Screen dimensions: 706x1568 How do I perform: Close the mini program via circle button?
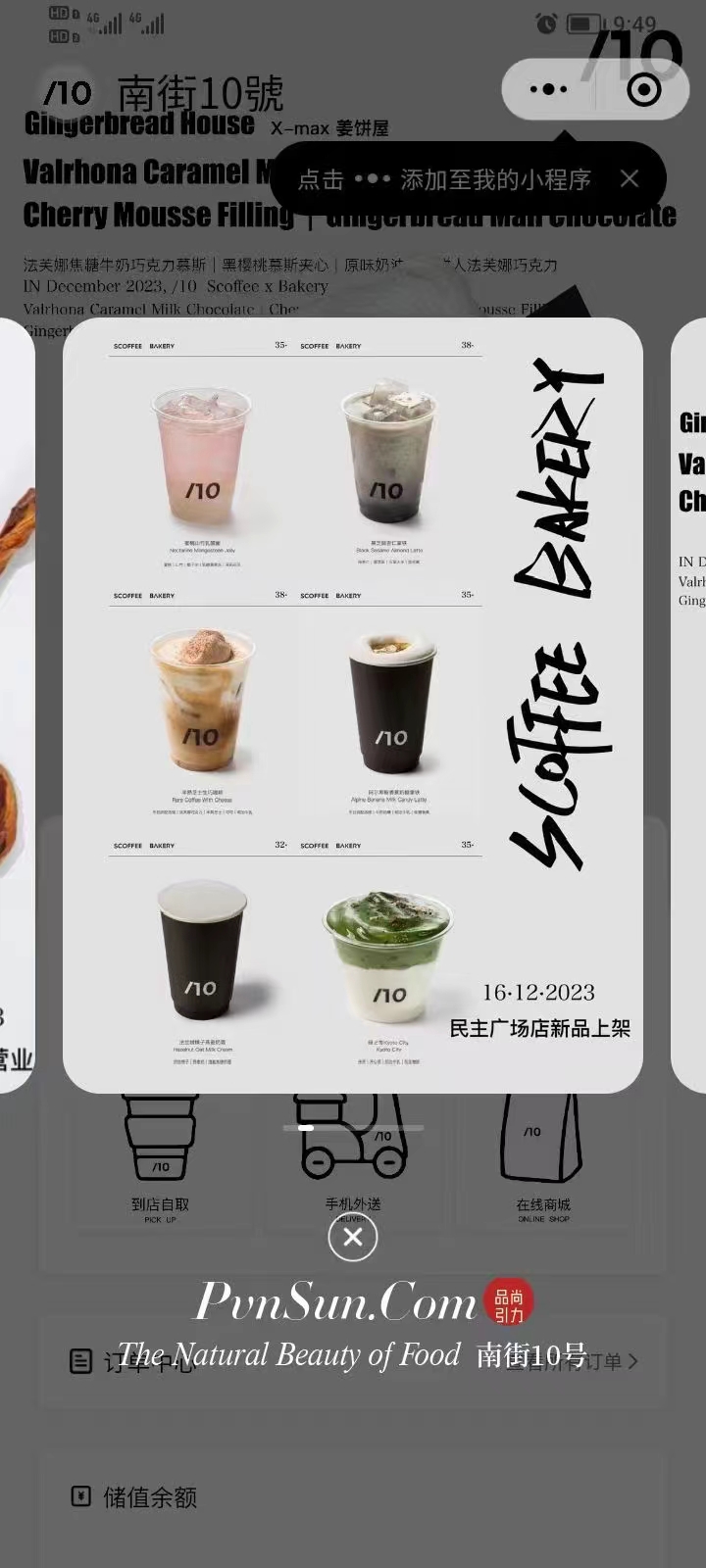pyautogui.click(x=643, y=90)
